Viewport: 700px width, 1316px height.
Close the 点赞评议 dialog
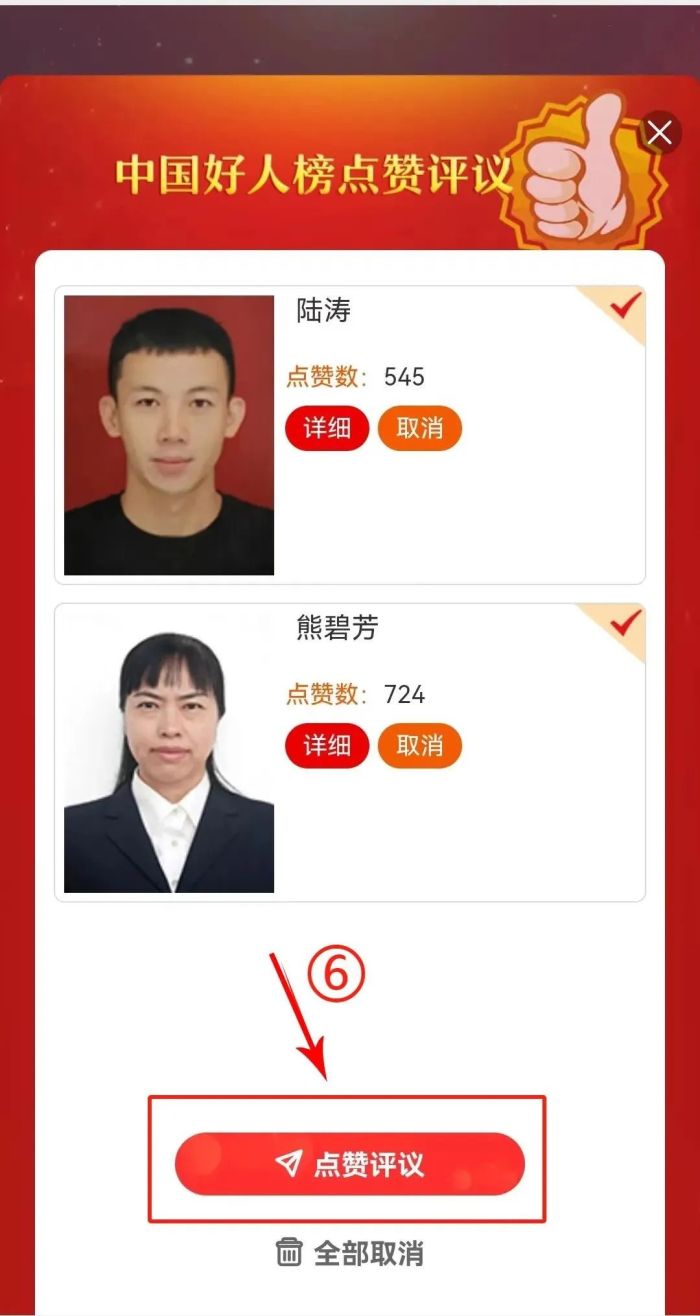659,133
